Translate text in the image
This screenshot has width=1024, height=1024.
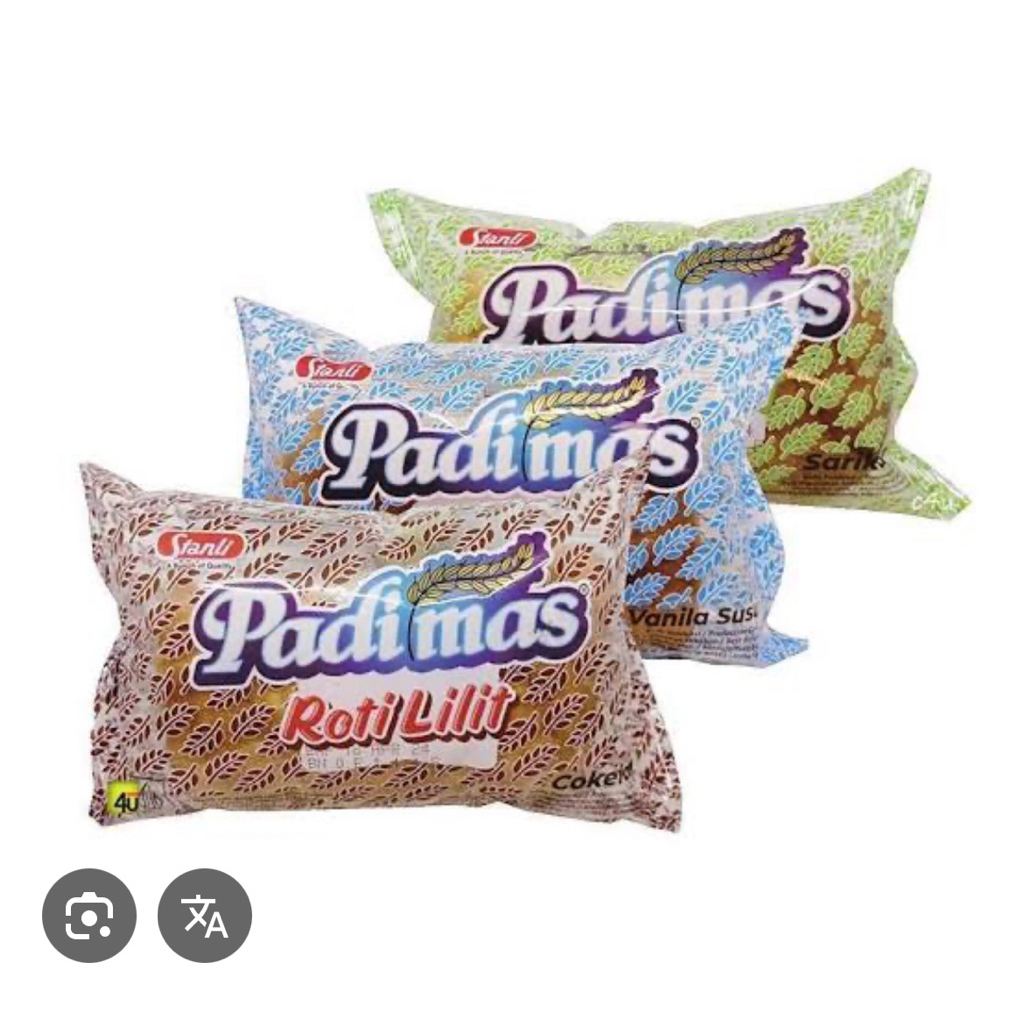[x=204, y=916]
